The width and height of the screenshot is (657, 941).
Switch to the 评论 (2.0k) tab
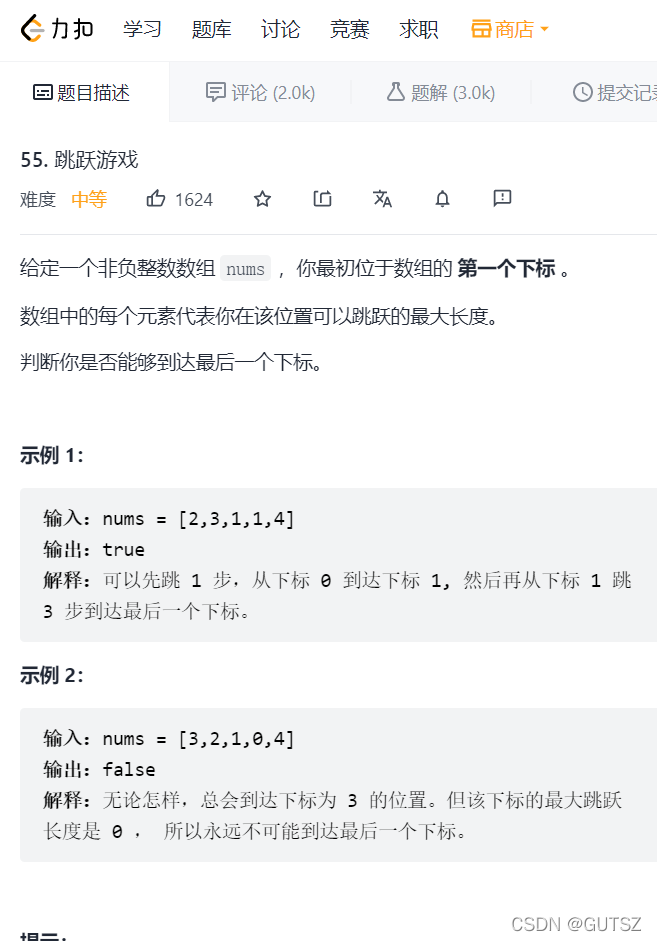coord(260,93)
